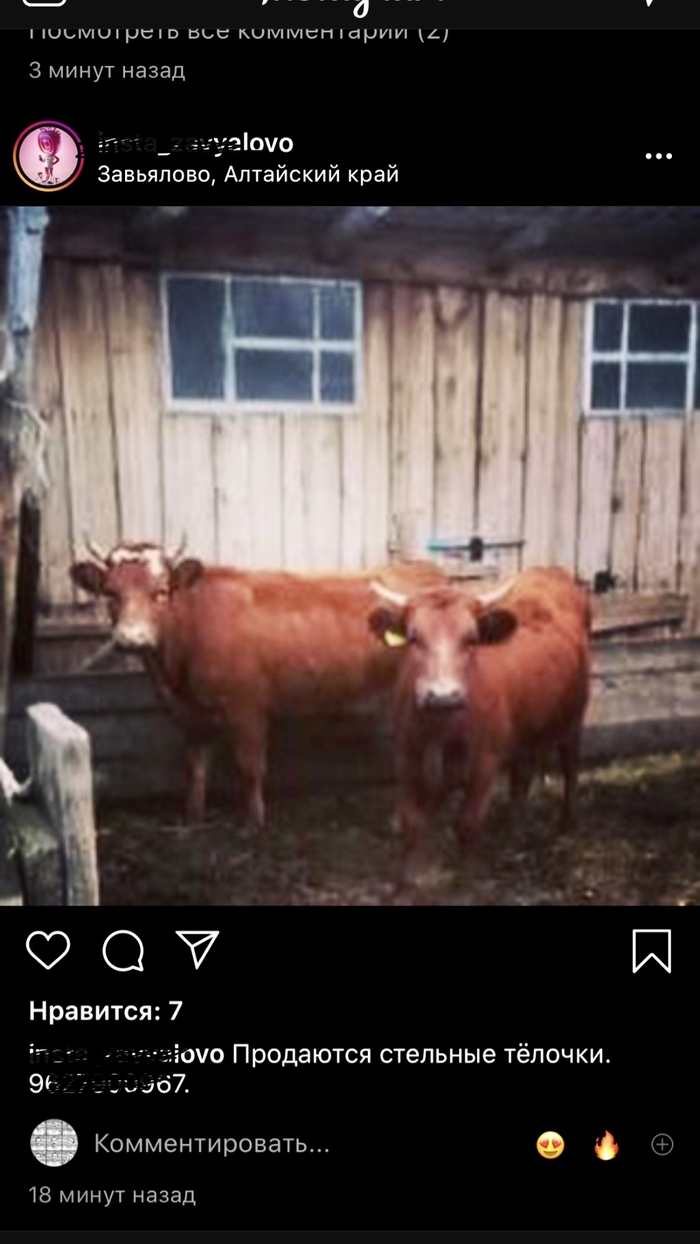700x1244 pixels.
Task: Open comments on the cows post
Action: coord(124,951)
